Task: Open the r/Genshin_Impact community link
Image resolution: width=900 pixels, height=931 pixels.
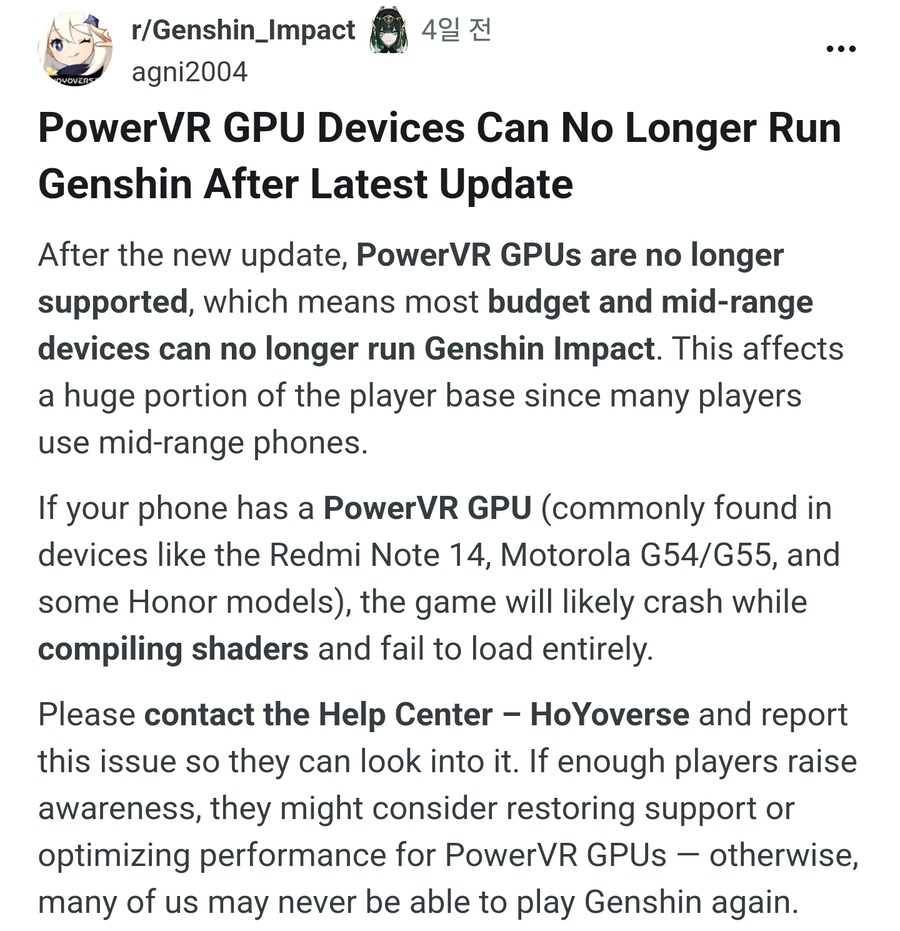Action: (243, 30)
